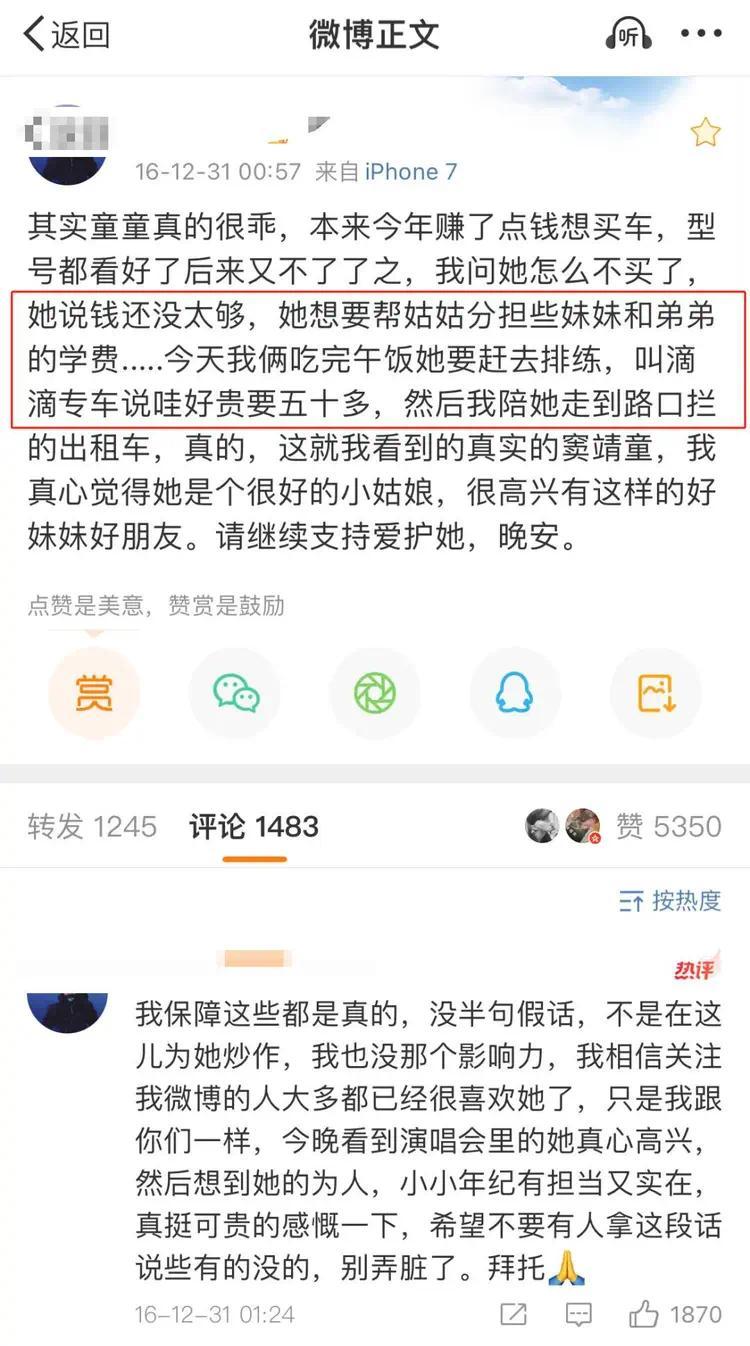
Task: Select the 评论 1483 tab
Action: (x=254, y=827)
